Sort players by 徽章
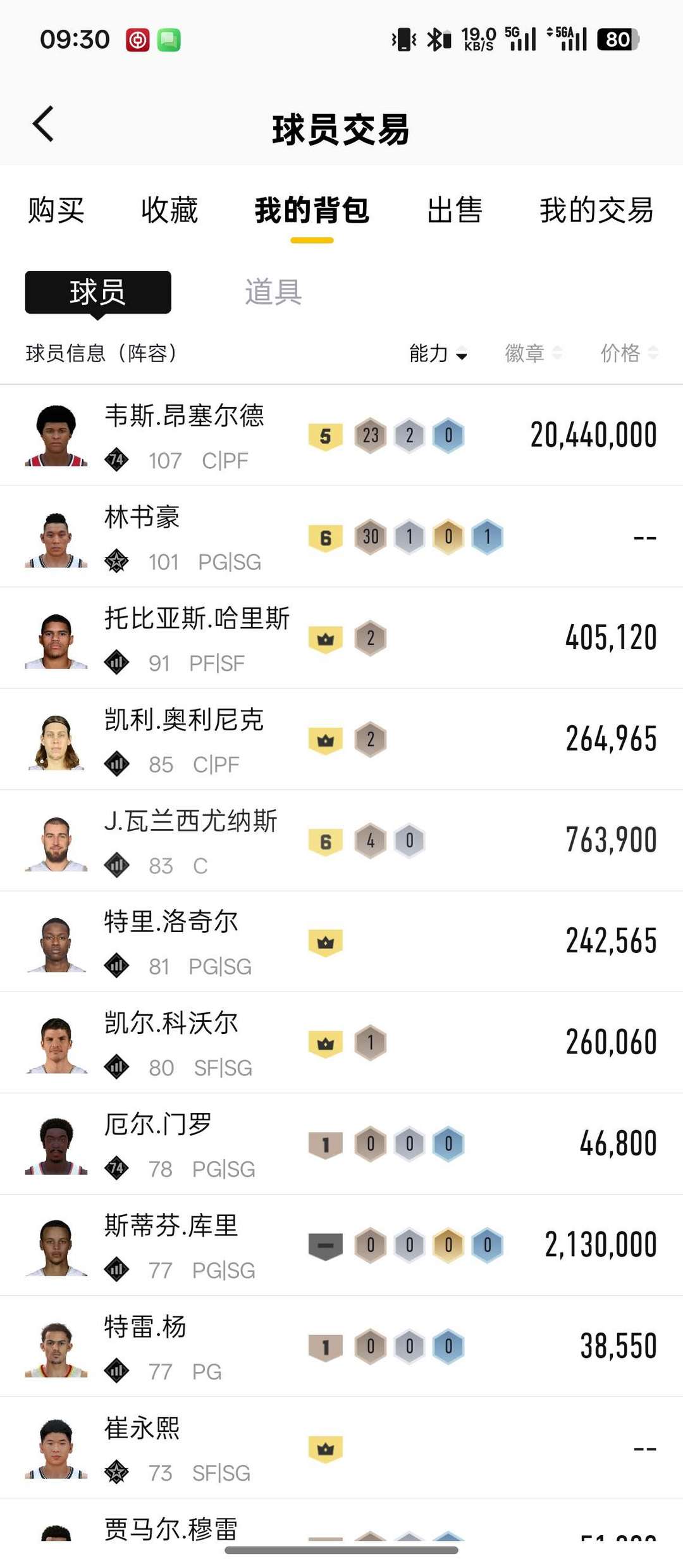 [532, 353]
